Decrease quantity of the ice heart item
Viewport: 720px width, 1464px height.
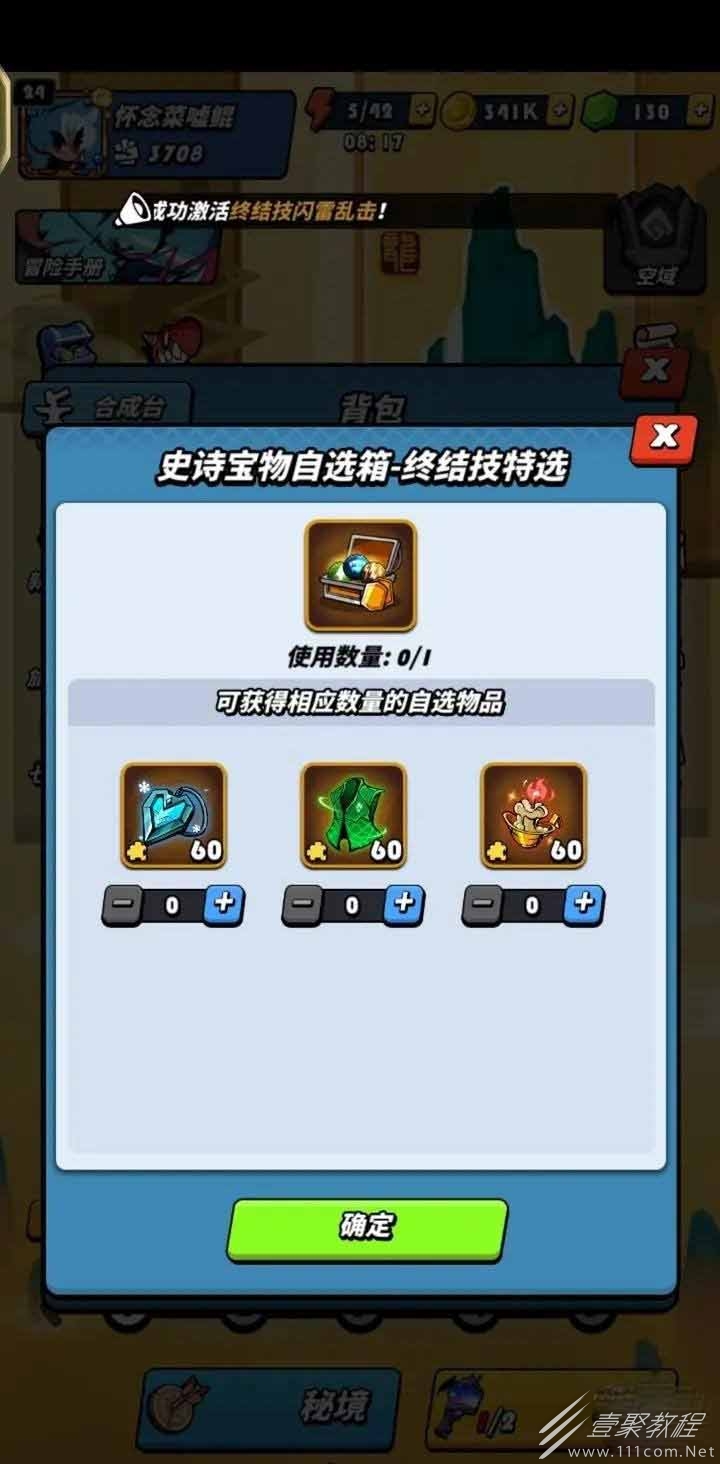pyautogui.click(x=121, y=905)
